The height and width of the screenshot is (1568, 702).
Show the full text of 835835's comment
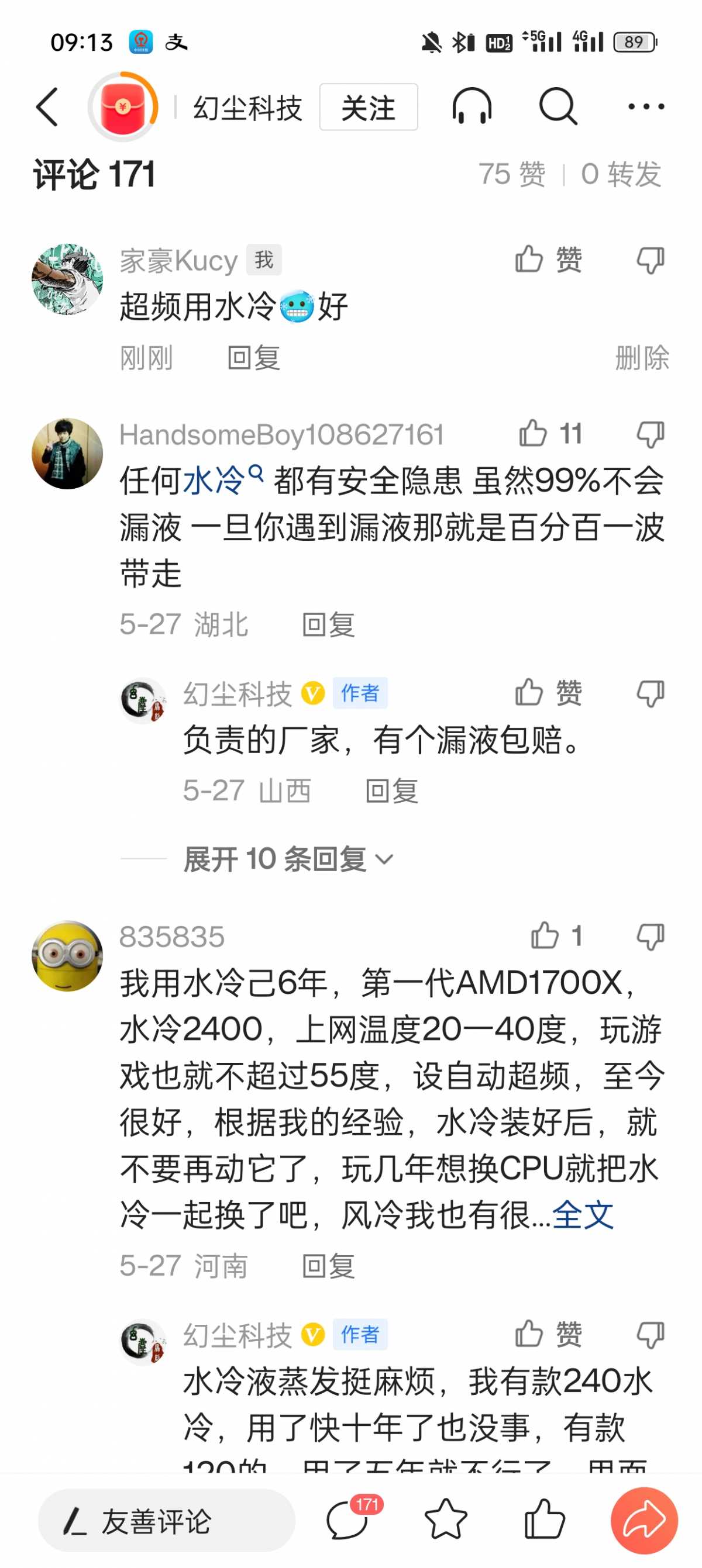tap(582, 1215)
